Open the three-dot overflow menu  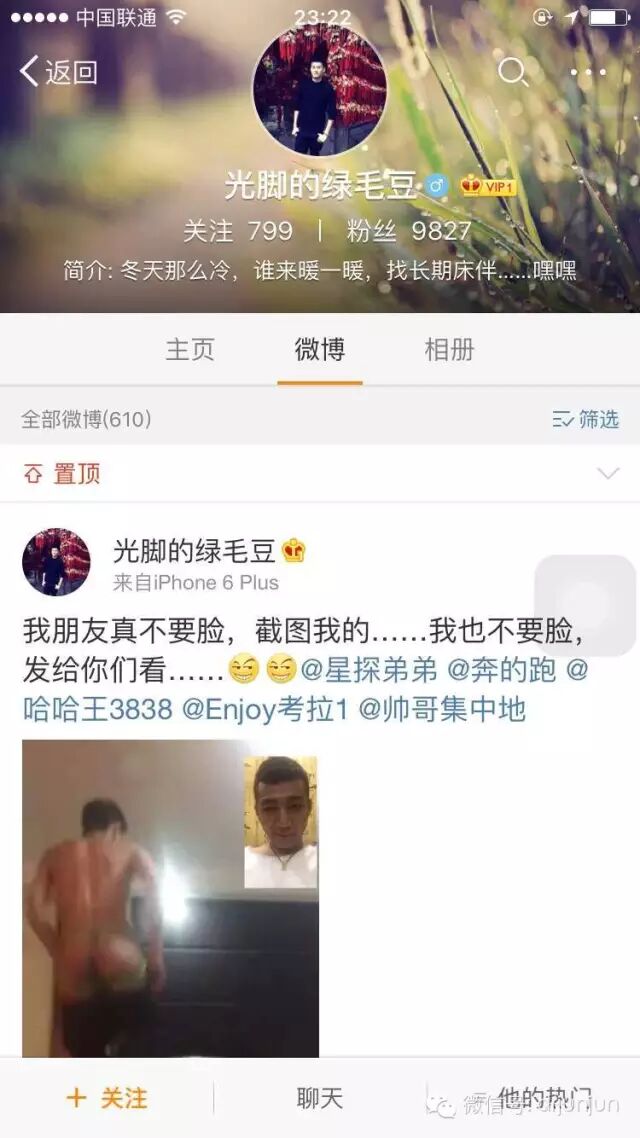point(588,72)
